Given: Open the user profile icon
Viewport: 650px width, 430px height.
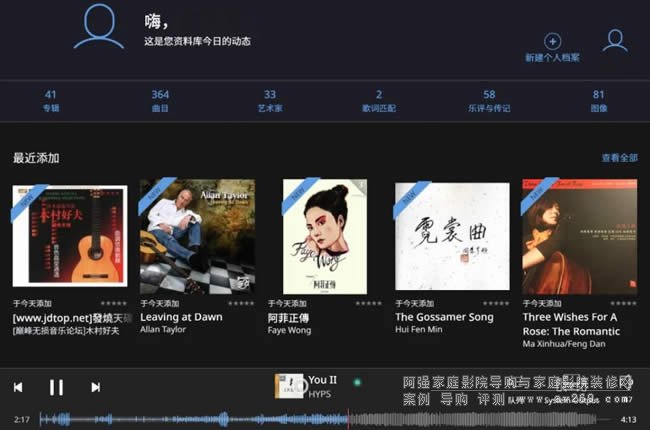Looking at the screenshot, I should pyautogui.click(x=615, y=41).
